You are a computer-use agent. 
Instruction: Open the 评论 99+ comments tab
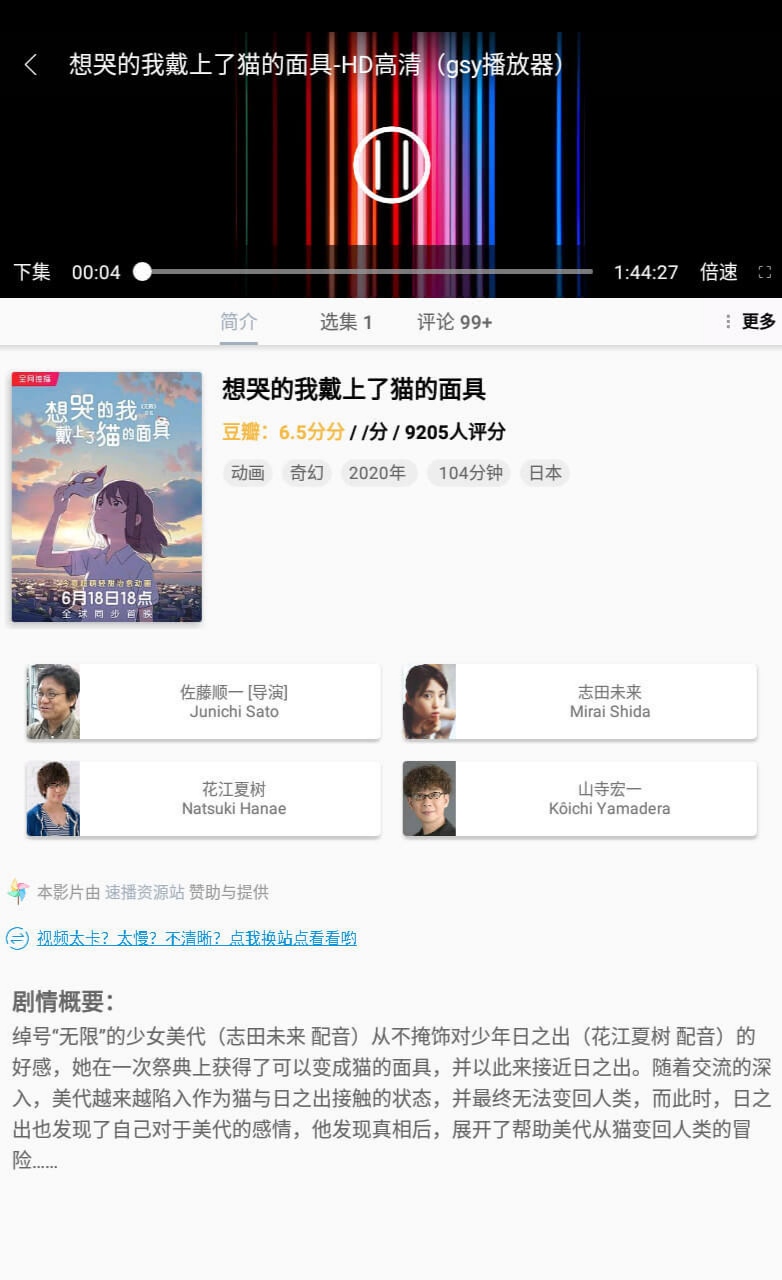(455, 322)
